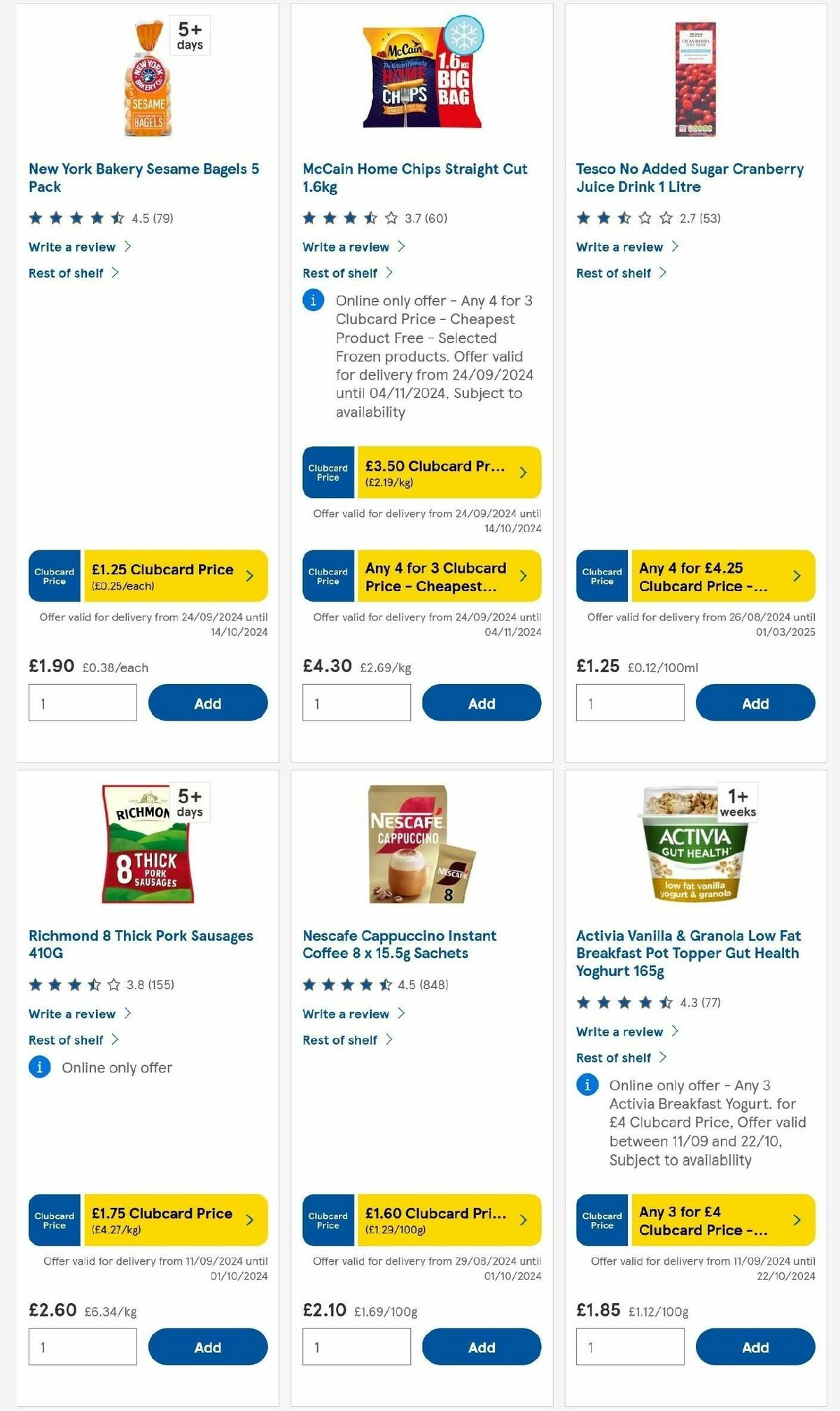
Task: Open Rest of shelf for McCain Home Chips
Action: (341, 273)
